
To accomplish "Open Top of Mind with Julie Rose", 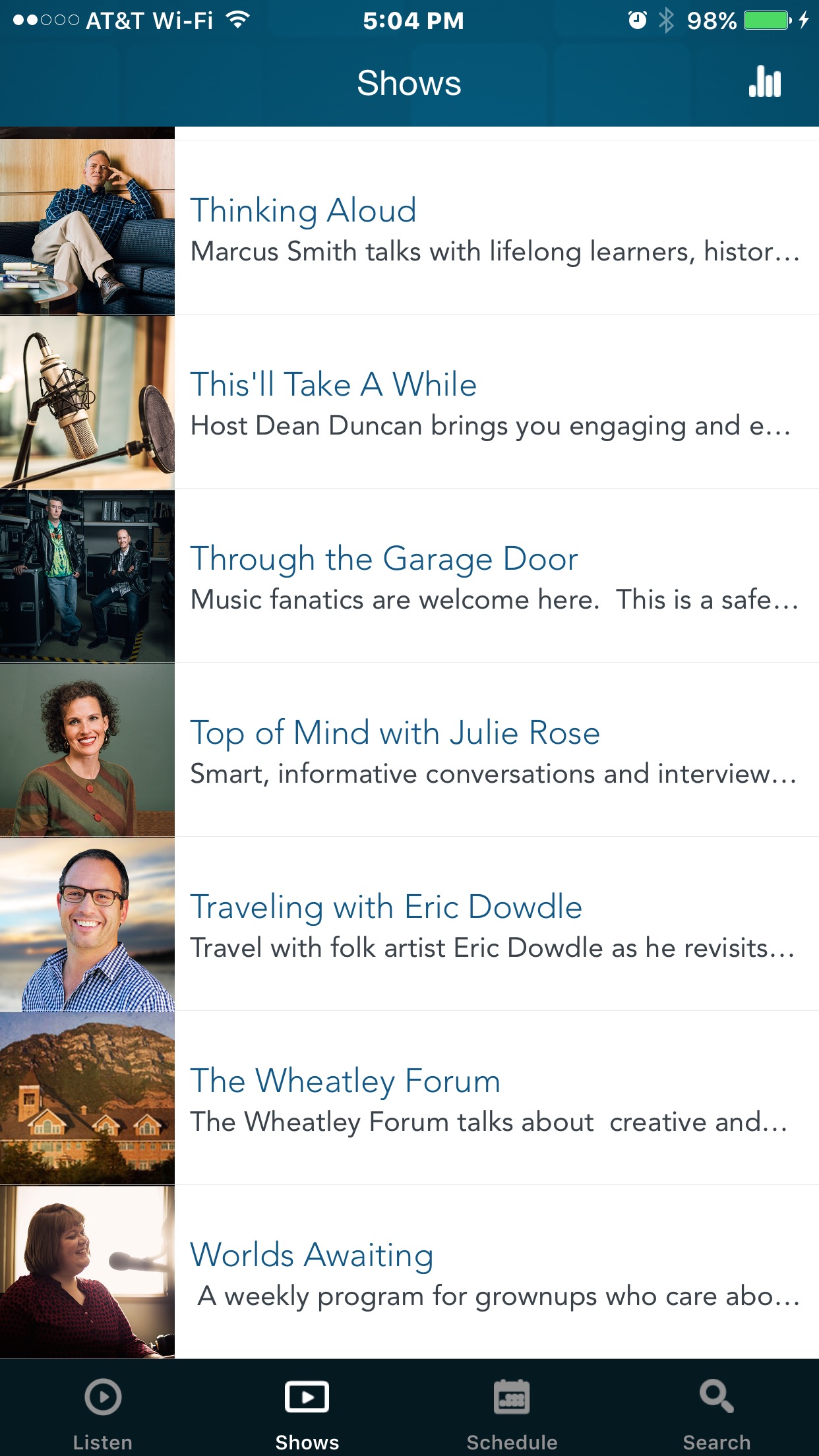I will tap(409, 750).
